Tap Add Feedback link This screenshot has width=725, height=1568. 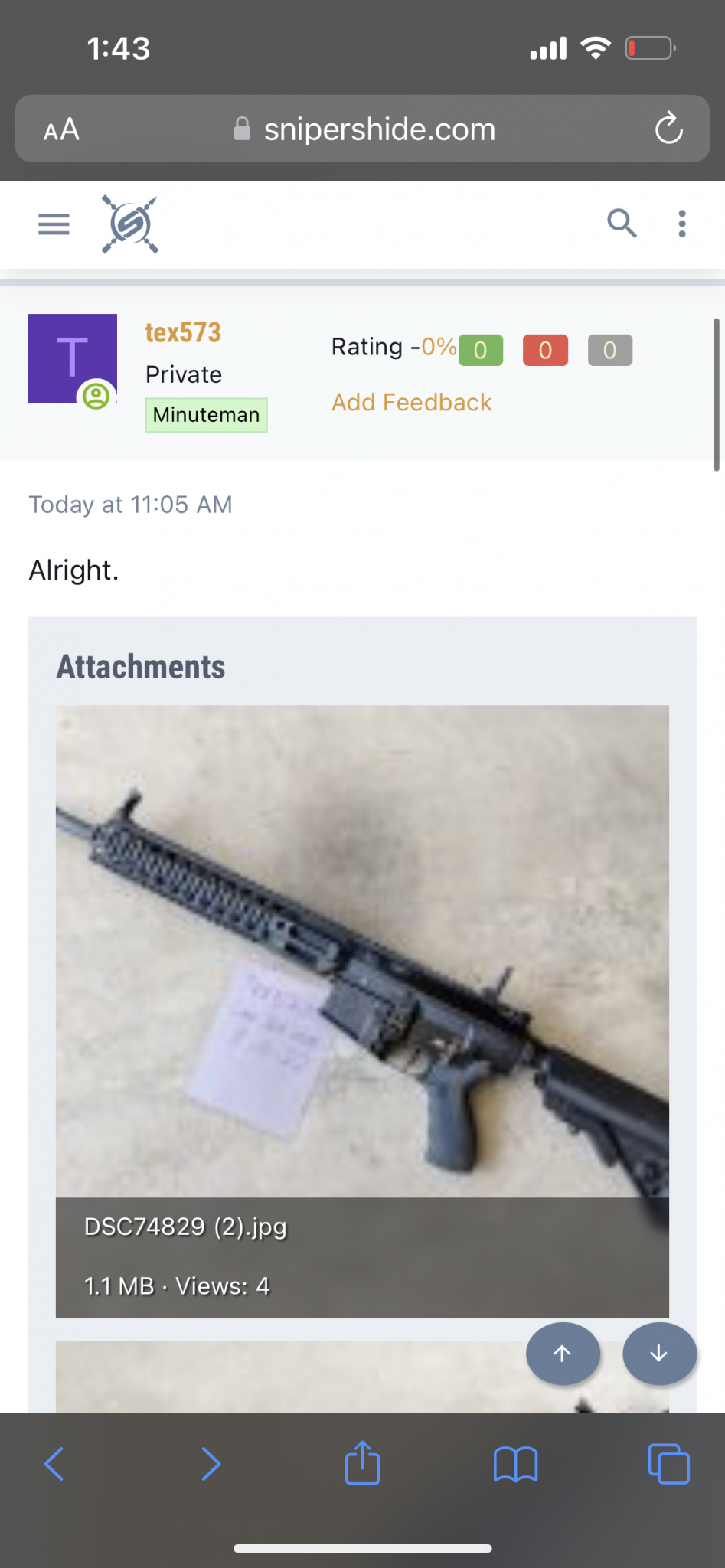(411, 402)
